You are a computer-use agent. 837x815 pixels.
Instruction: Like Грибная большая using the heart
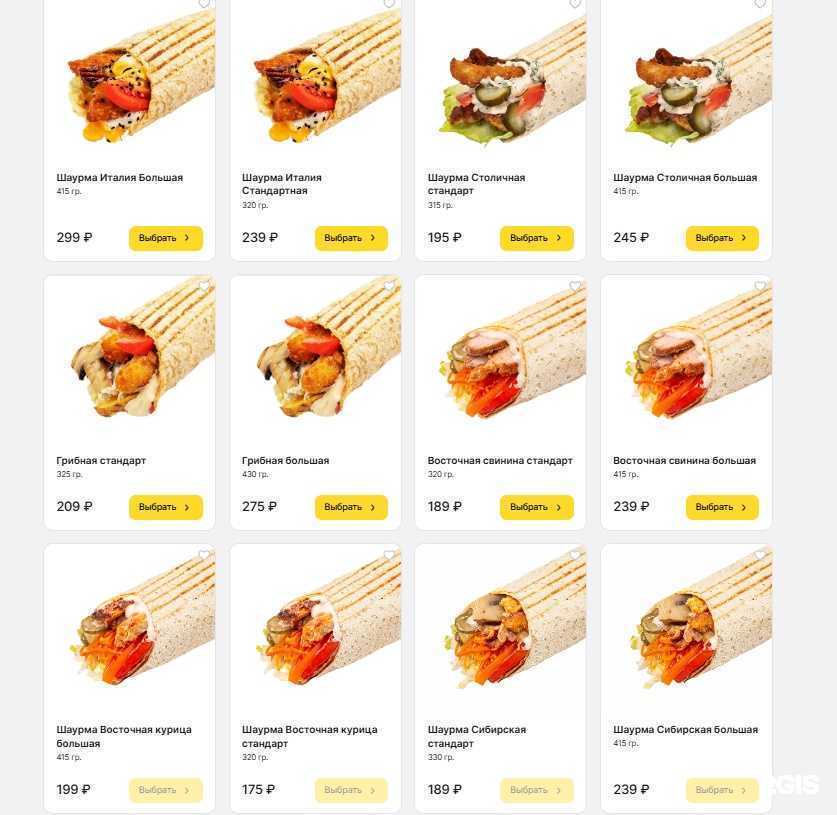pyautogui.click(x=389, y=287)
